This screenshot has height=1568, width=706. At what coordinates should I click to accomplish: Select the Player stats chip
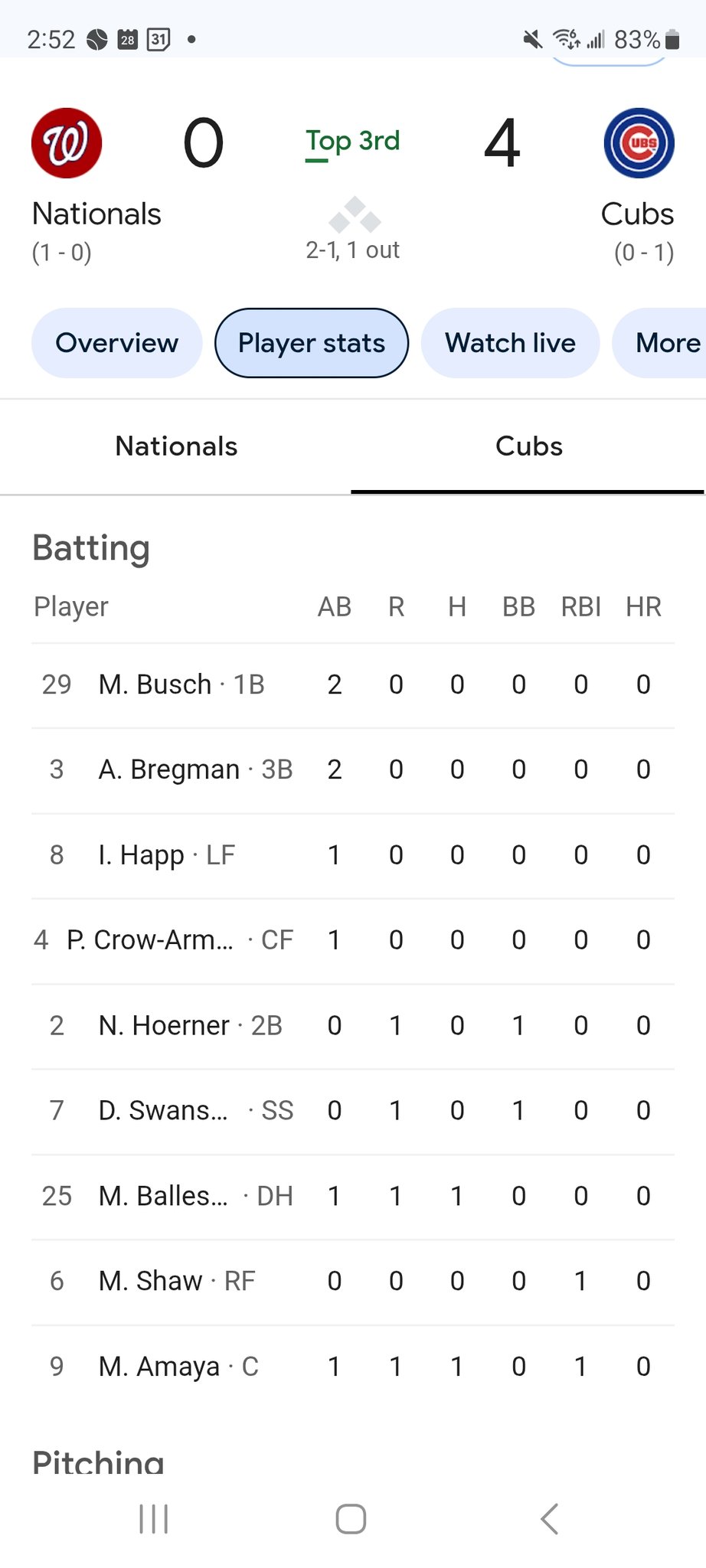(x=311, y=343)
